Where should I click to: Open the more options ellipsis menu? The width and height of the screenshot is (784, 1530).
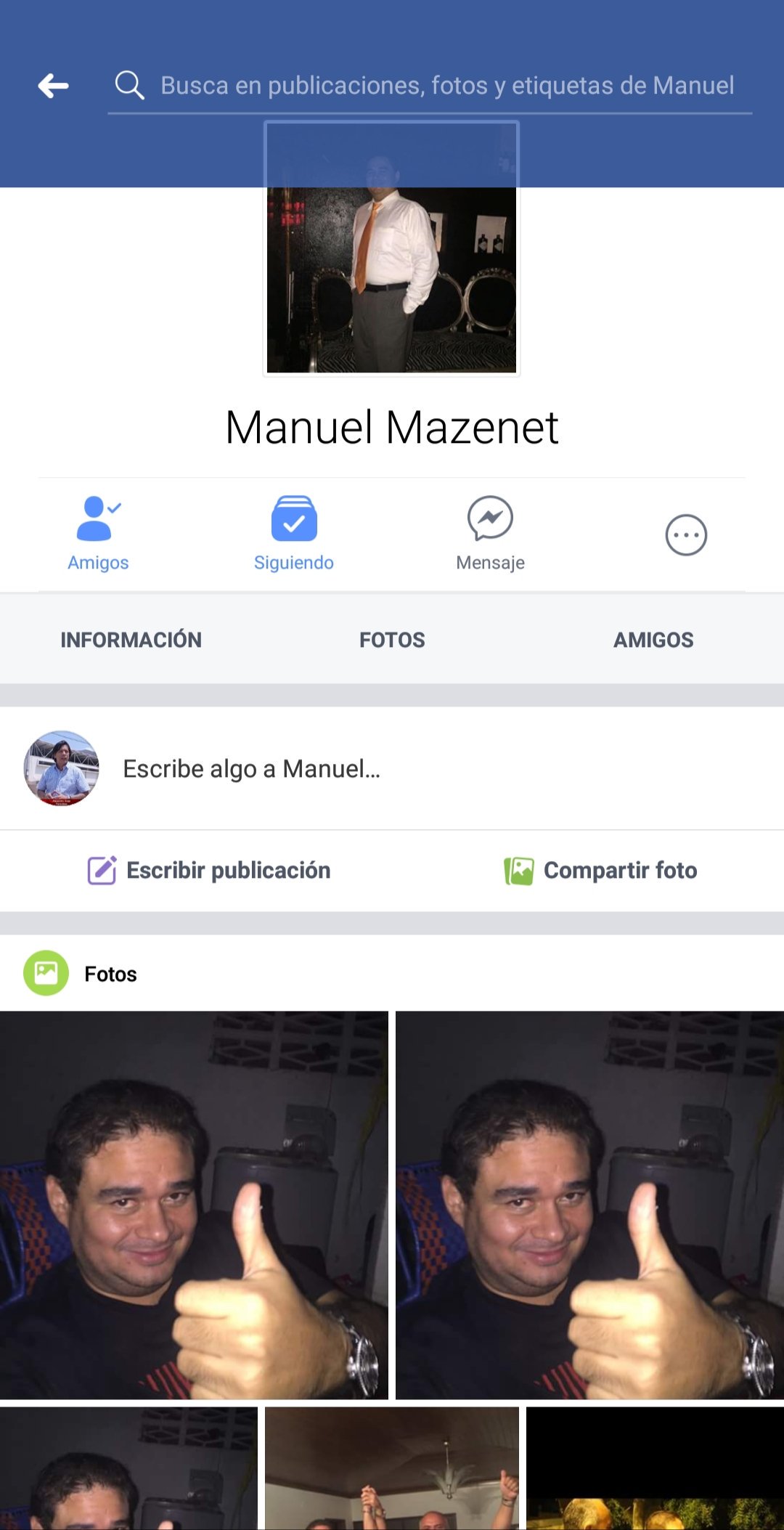[x=686, y=535]
